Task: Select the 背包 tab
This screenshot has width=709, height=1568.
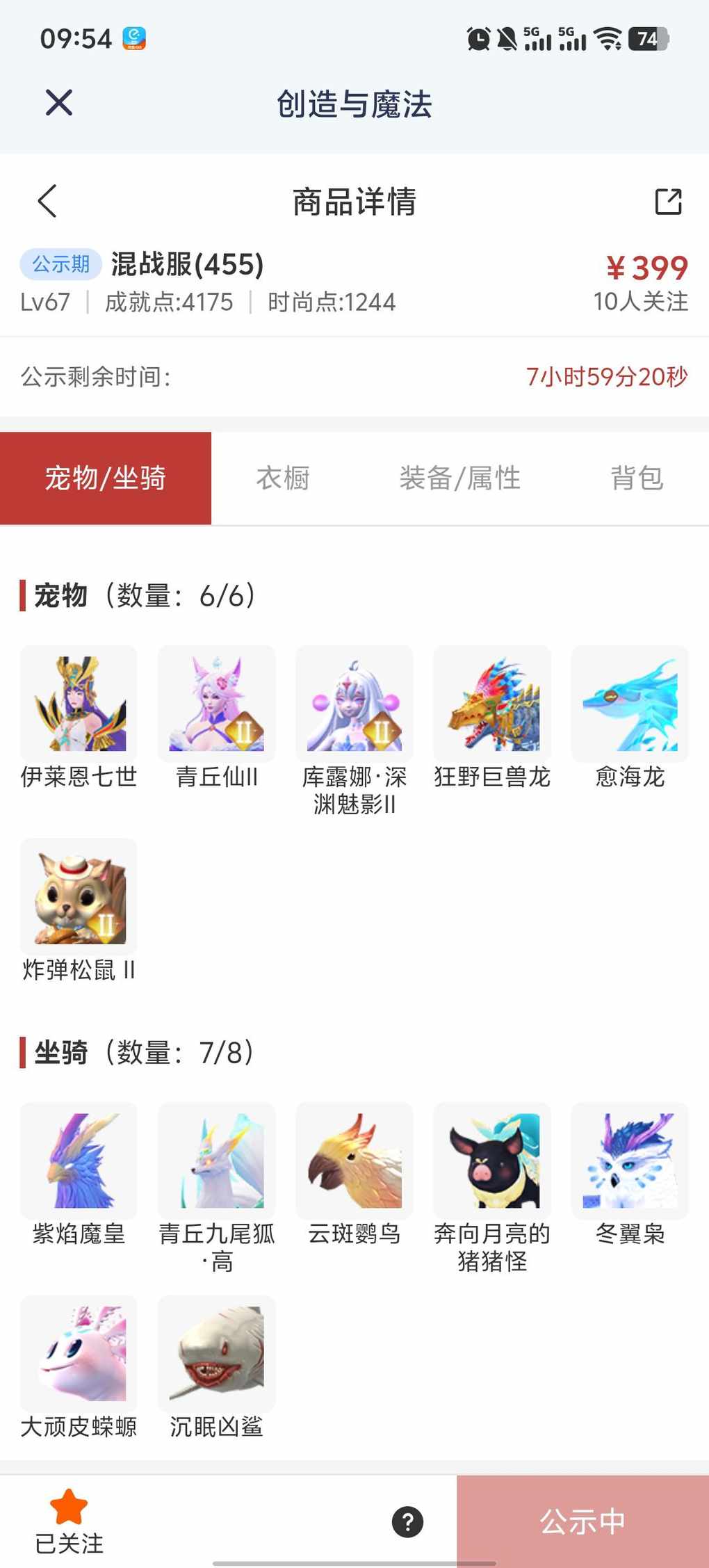Action: [637, 478]
